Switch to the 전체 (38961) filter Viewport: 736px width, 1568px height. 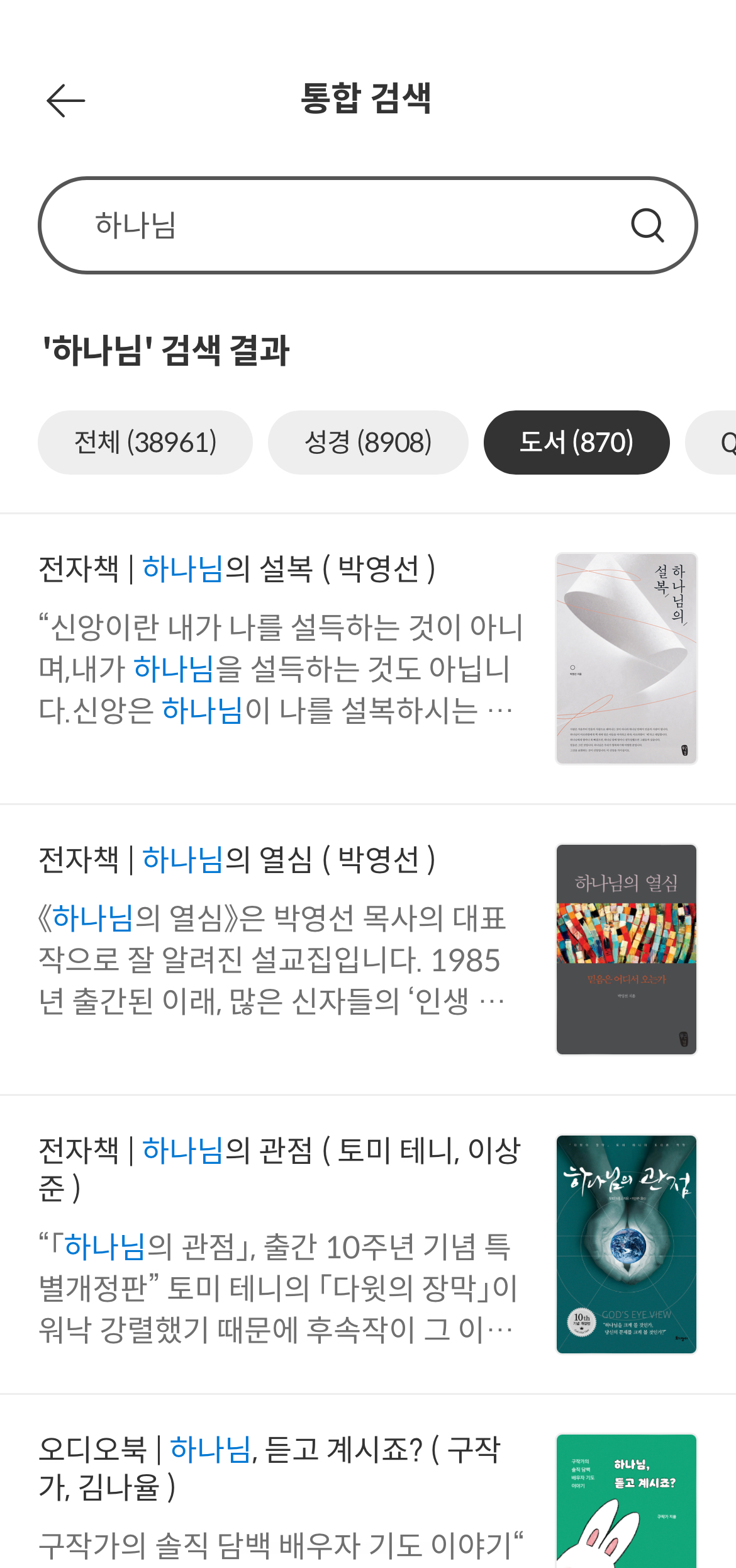[x=145, y=443]
